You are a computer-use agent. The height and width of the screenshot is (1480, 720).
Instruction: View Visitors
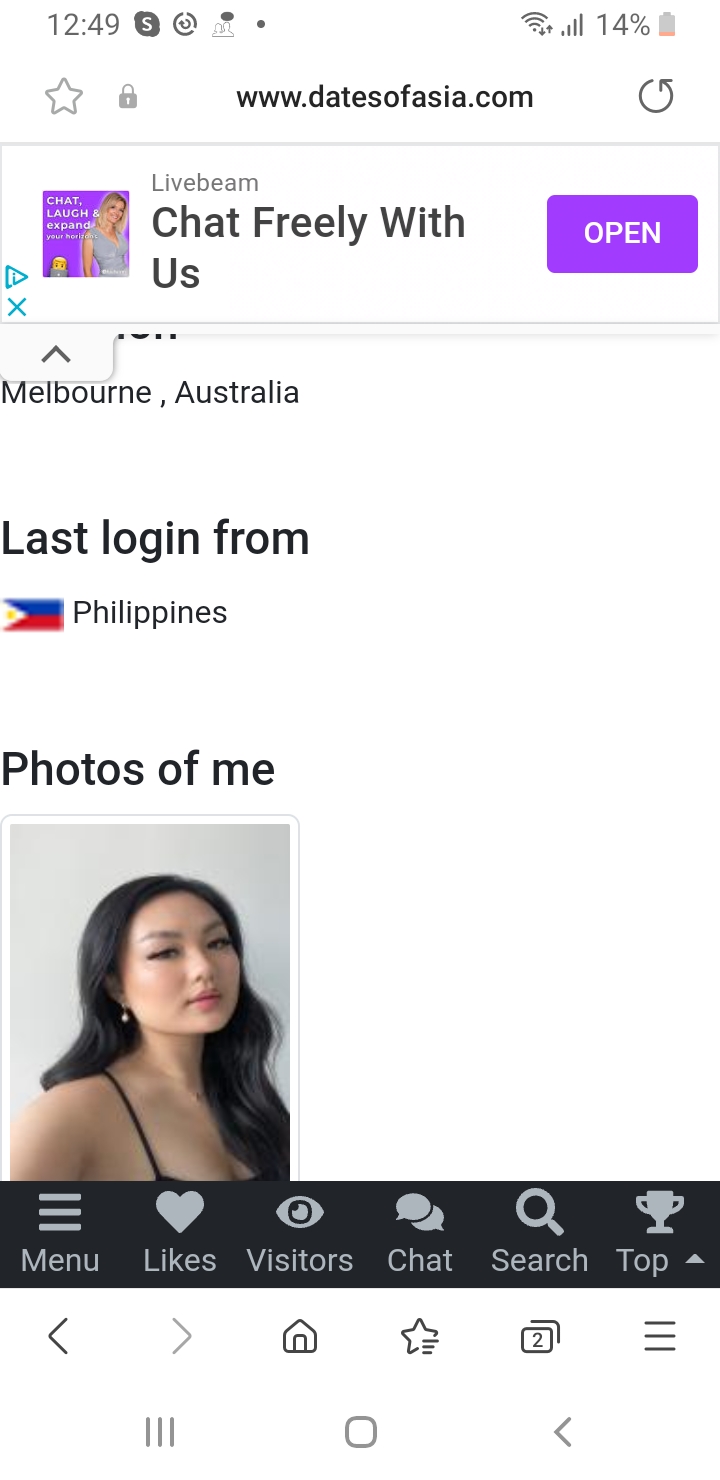300,1235
